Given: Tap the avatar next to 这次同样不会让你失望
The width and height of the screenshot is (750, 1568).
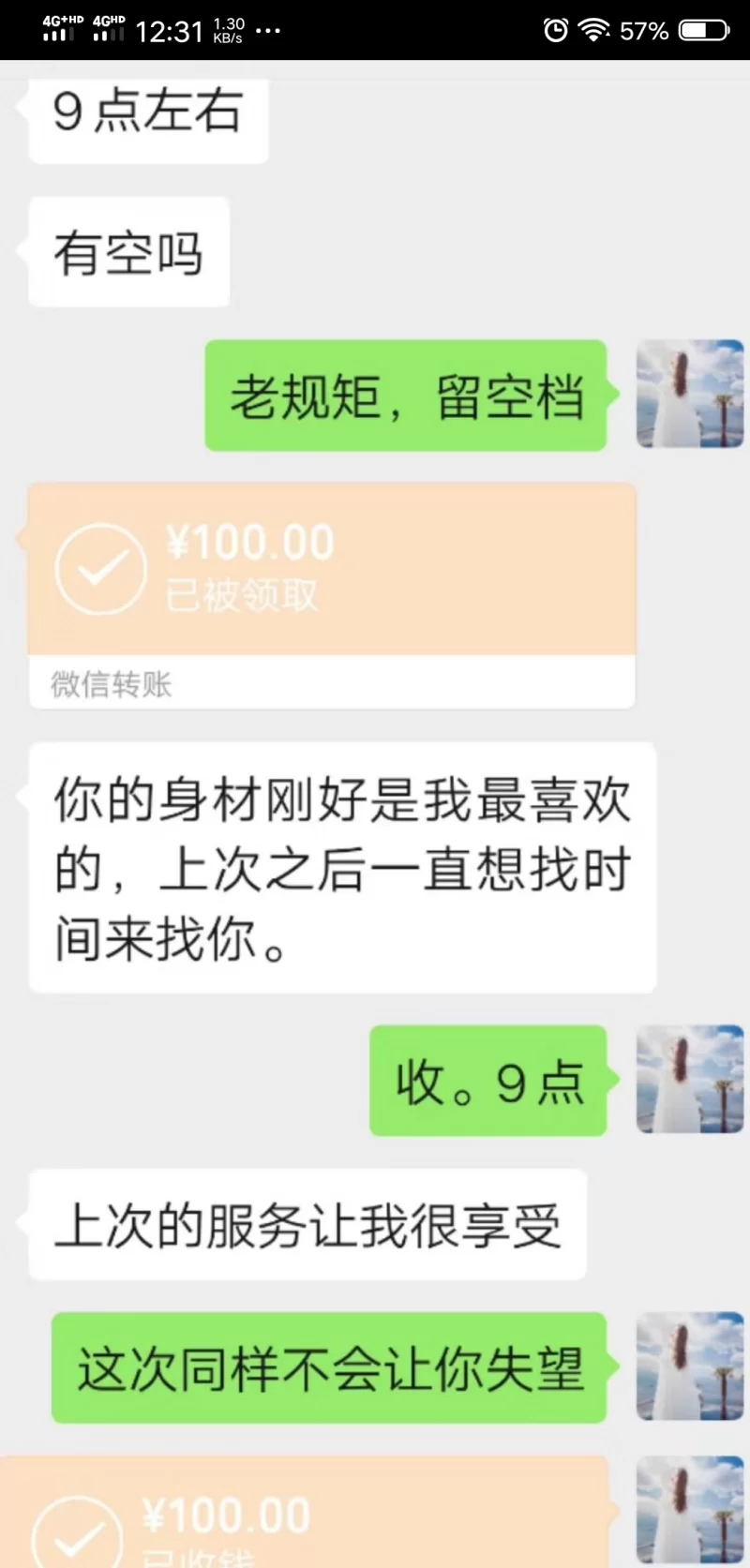Looking at the screenshot, I should (690, 1366).
